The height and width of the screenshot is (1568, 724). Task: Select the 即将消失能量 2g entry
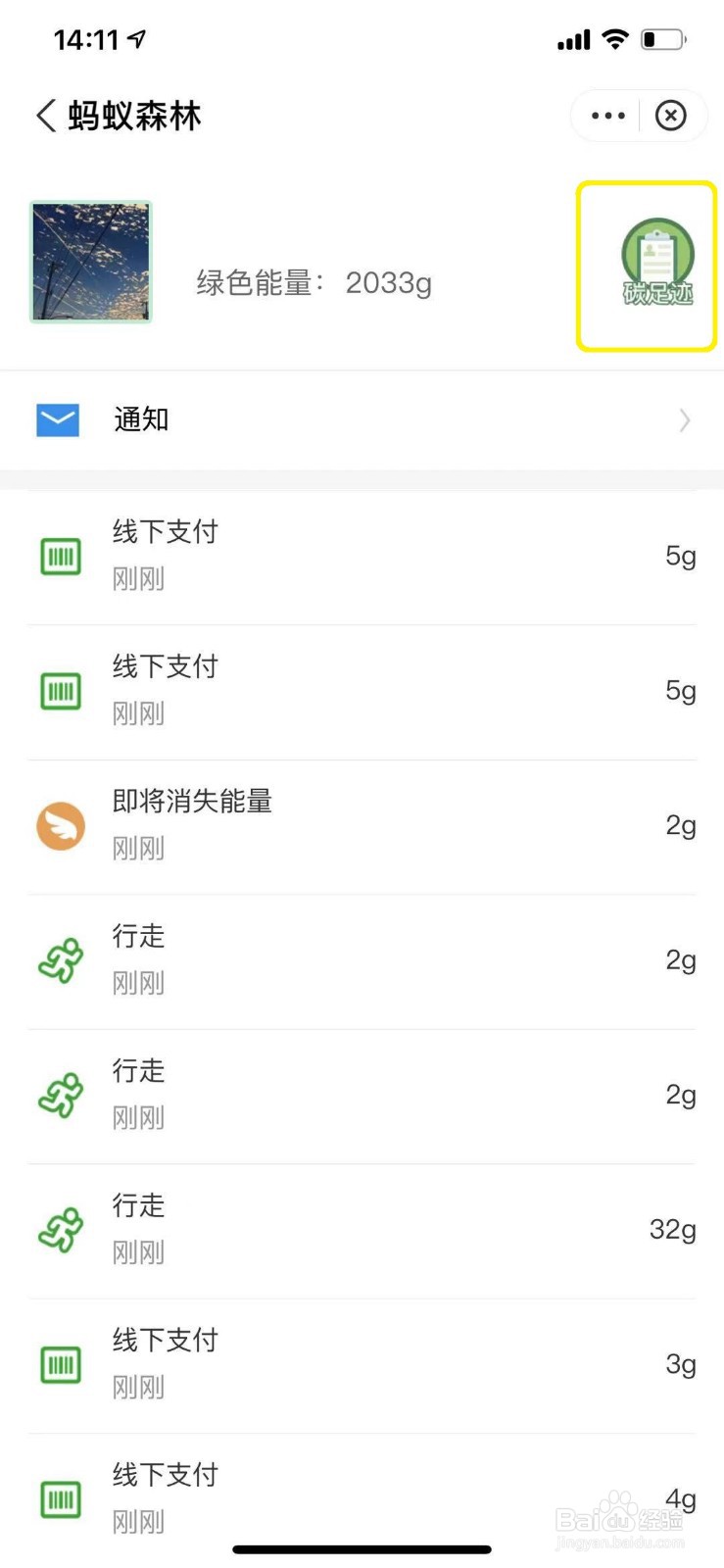pyautogui.click(x=362, y=825)
